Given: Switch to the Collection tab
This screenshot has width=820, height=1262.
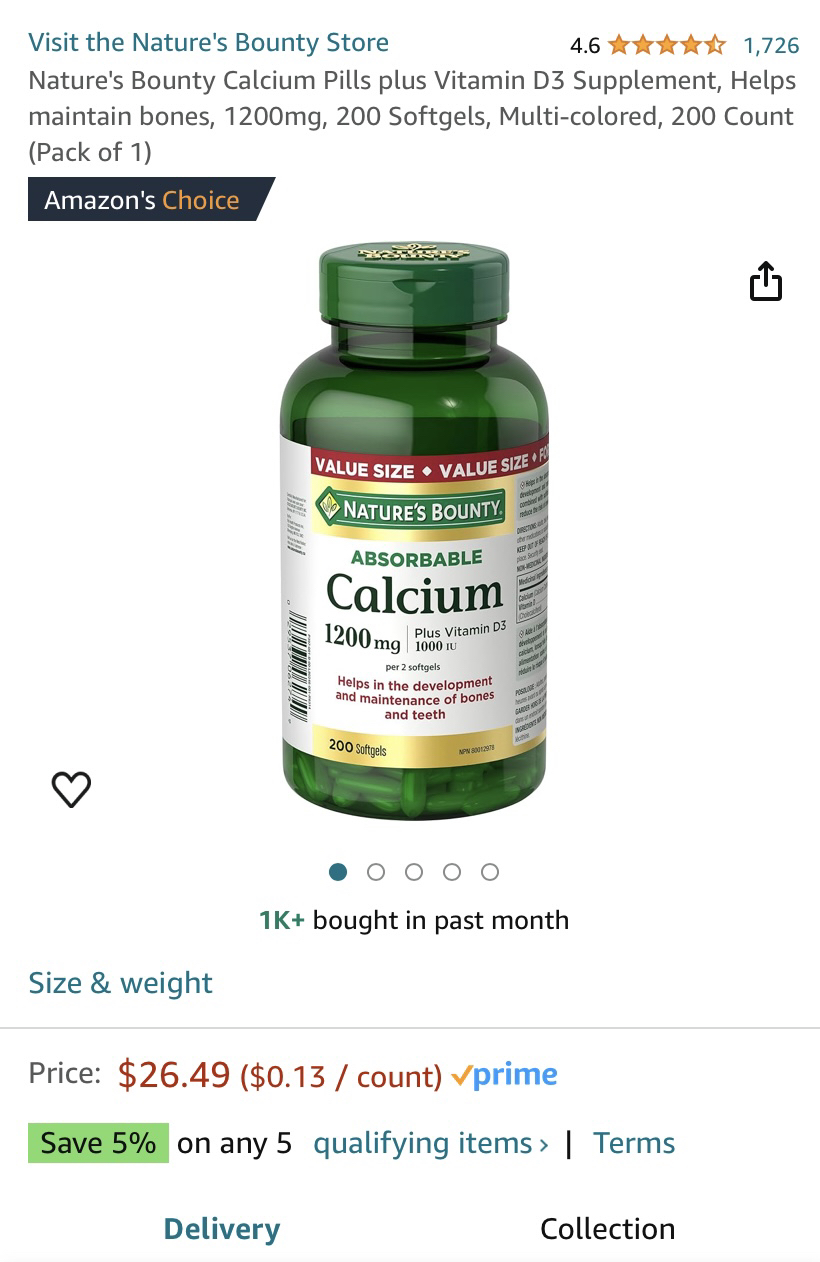Looking at the screenshot, I should coord(607,1228).
